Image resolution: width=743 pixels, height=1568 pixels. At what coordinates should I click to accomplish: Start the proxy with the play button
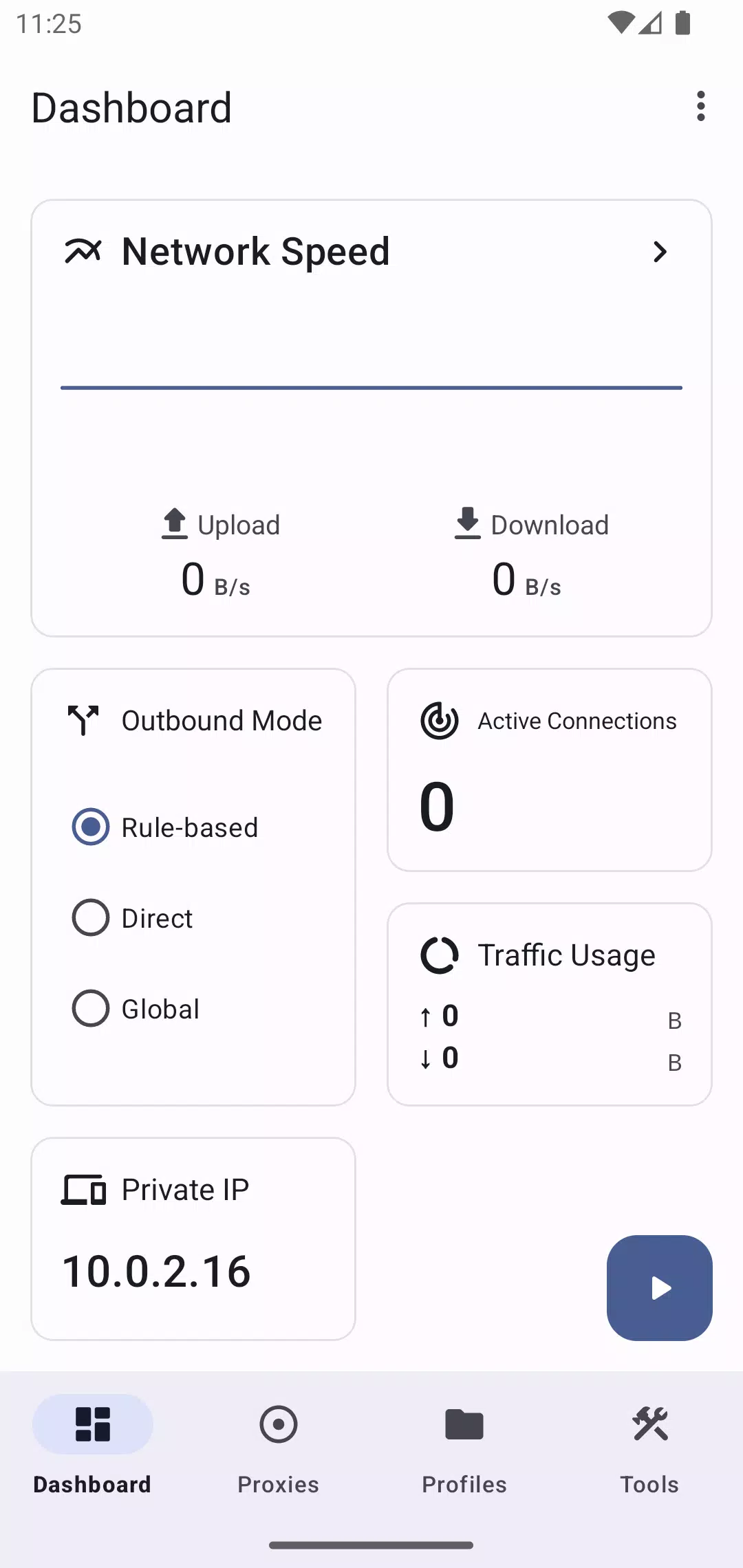click(x=659, y=1287)
